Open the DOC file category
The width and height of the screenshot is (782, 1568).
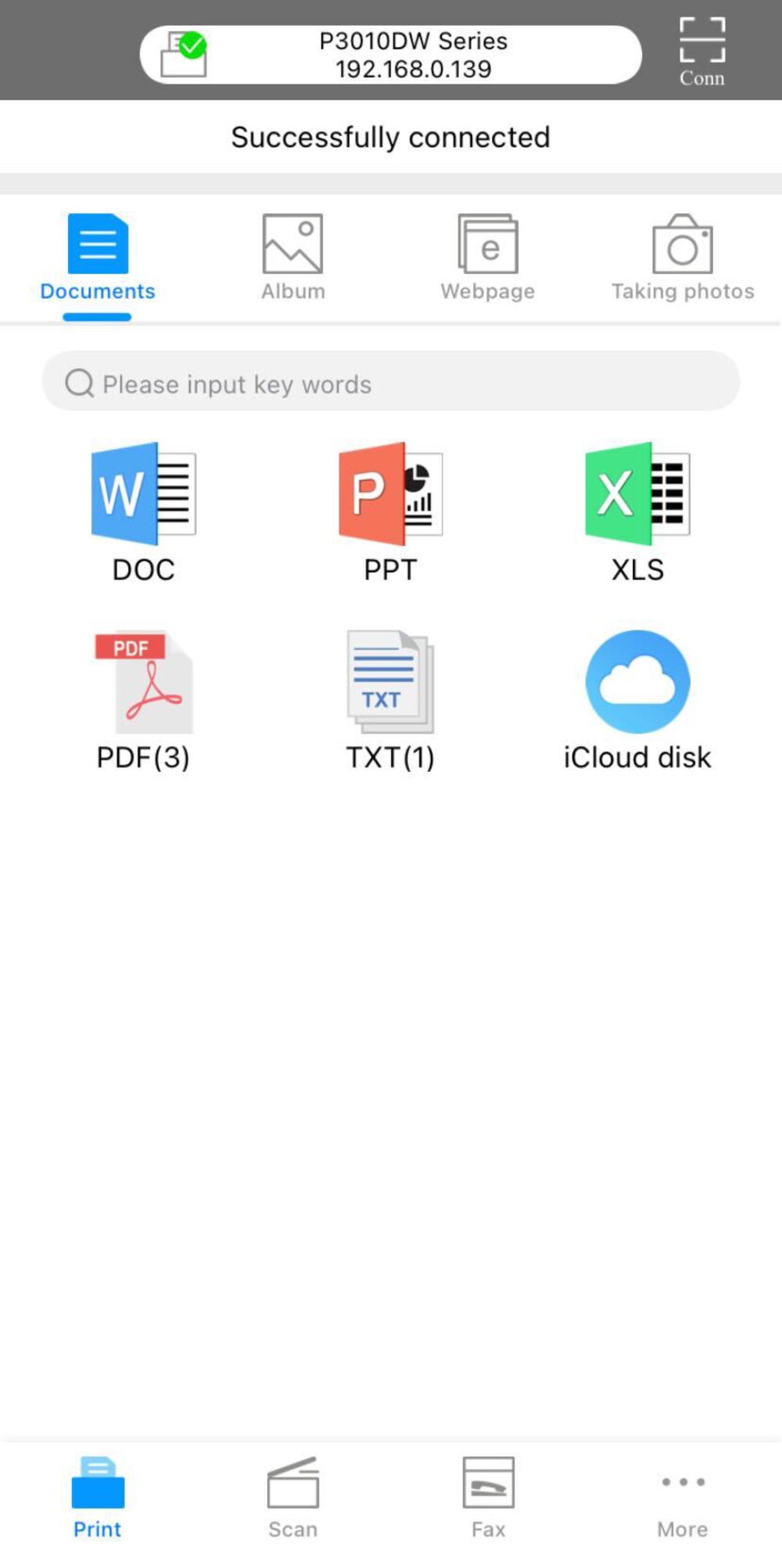point(143,512)
